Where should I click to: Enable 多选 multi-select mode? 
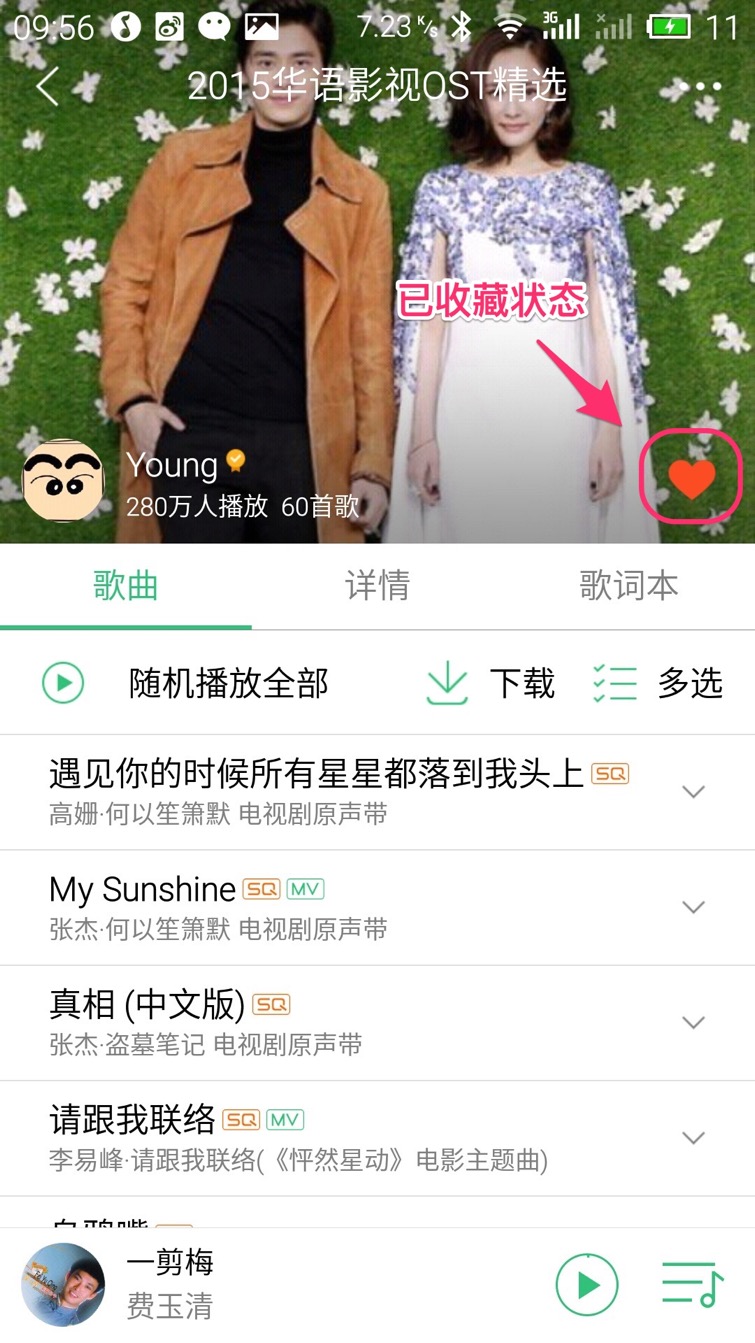[657, 684]
